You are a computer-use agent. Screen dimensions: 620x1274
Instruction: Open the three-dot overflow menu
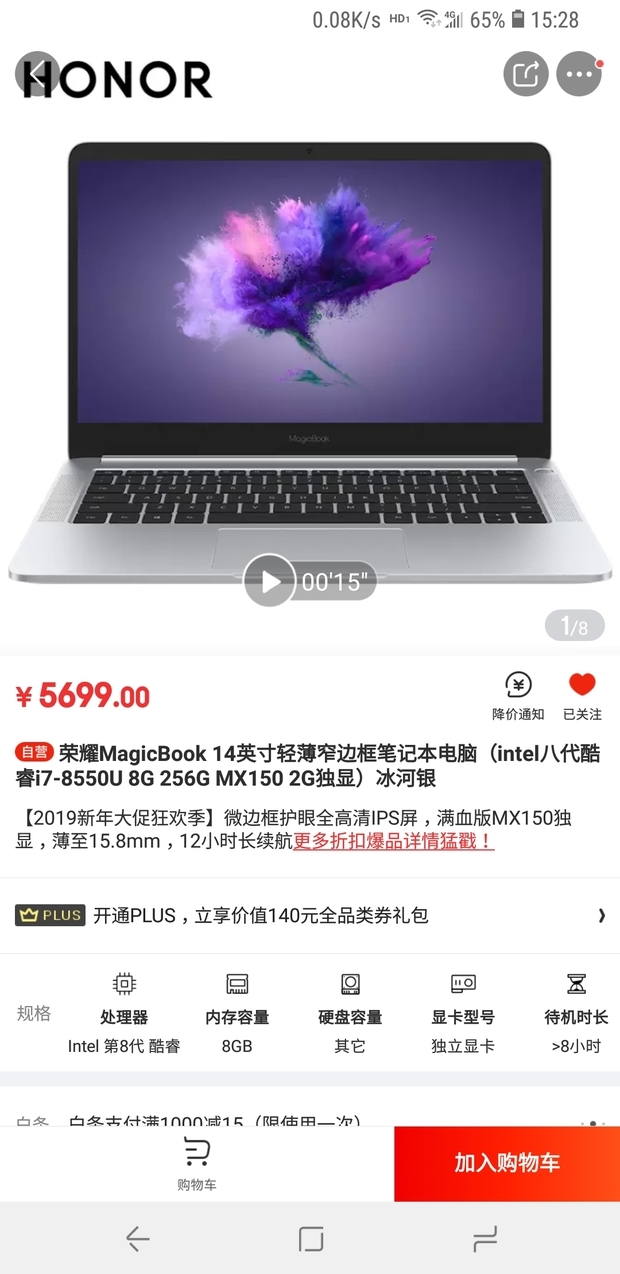tap(579, 74)
